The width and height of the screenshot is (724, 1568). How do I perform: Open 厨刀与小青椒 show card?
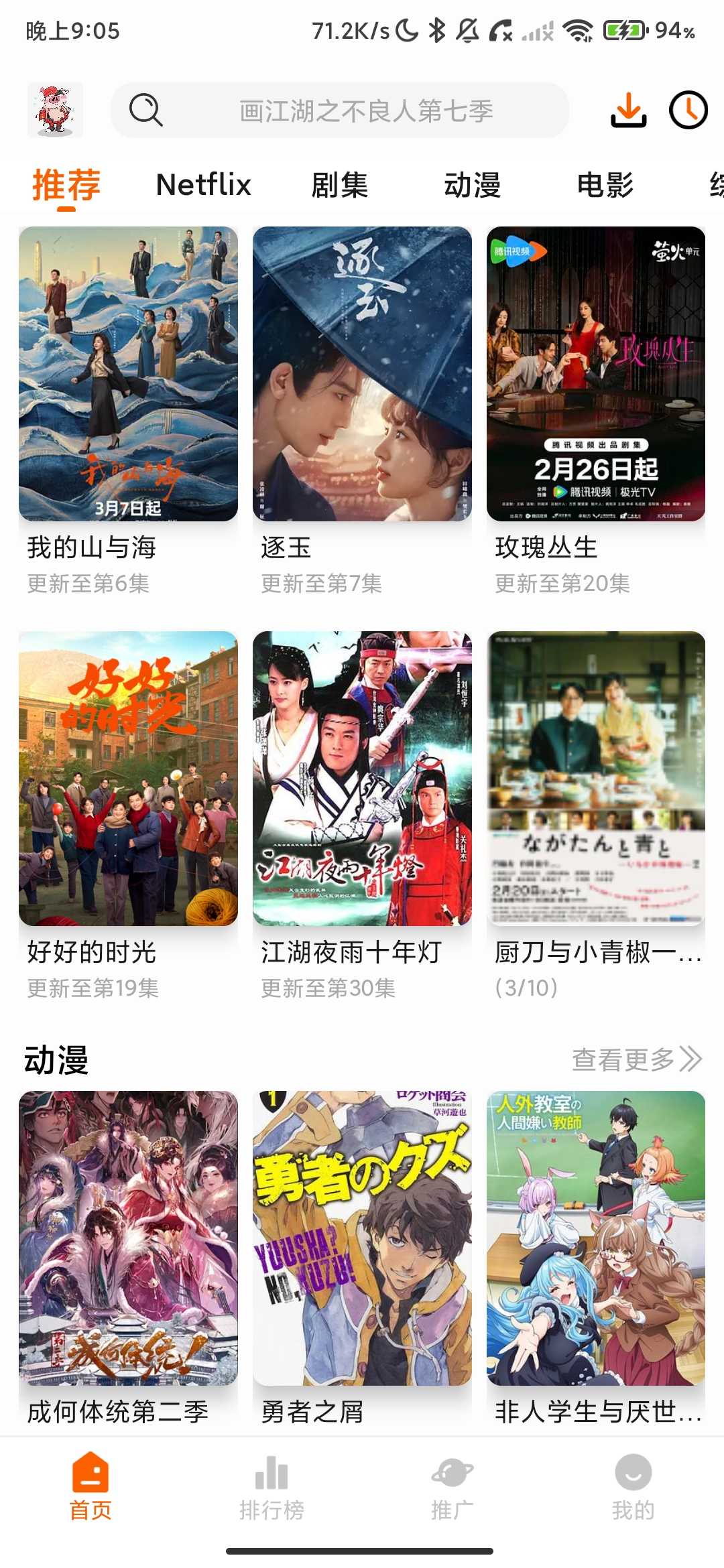(x=596, y=815)
